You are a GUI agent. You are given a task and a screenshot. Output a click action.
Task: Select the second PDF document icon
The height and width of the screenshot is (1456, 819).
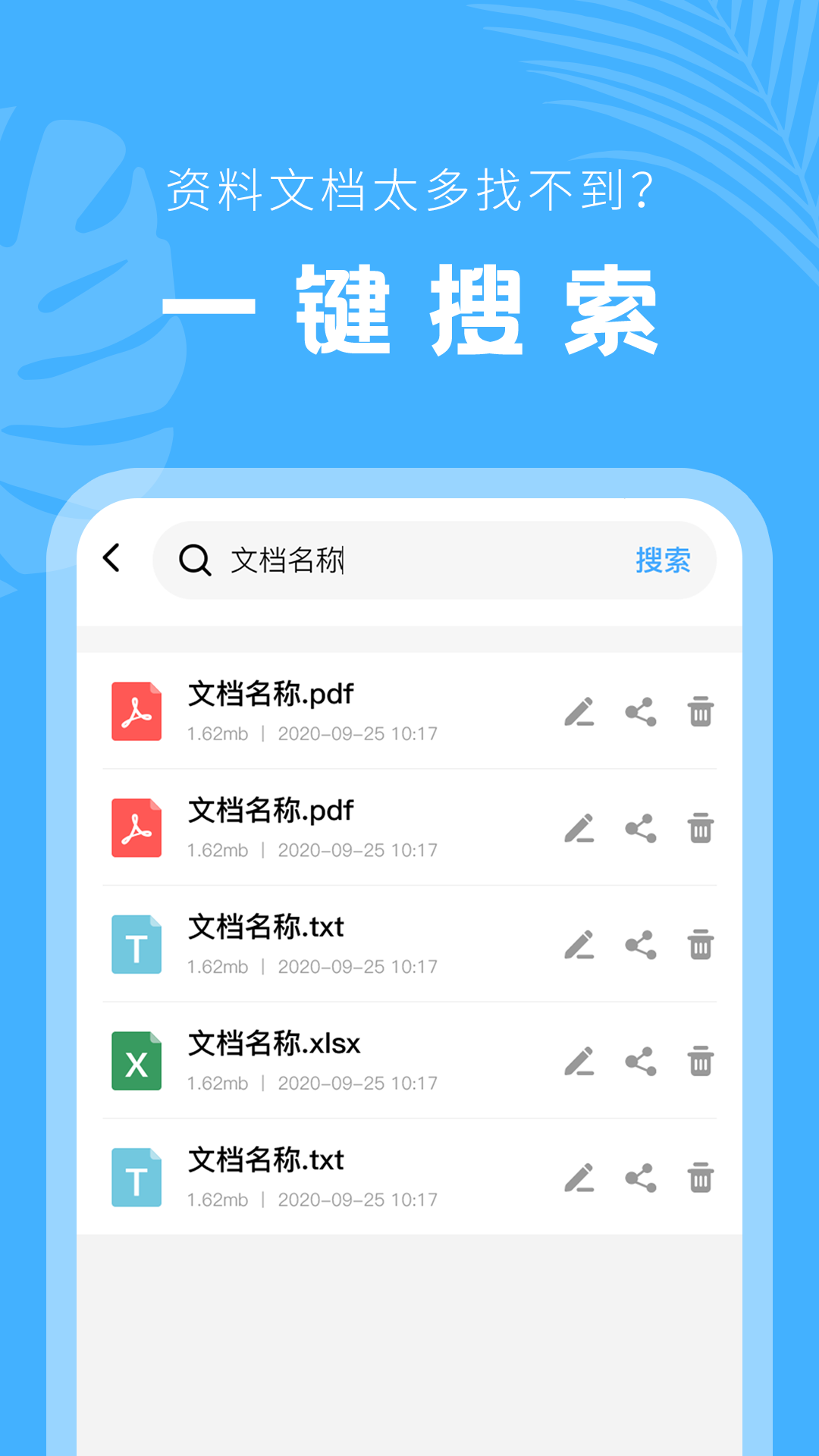coord(136,828)
